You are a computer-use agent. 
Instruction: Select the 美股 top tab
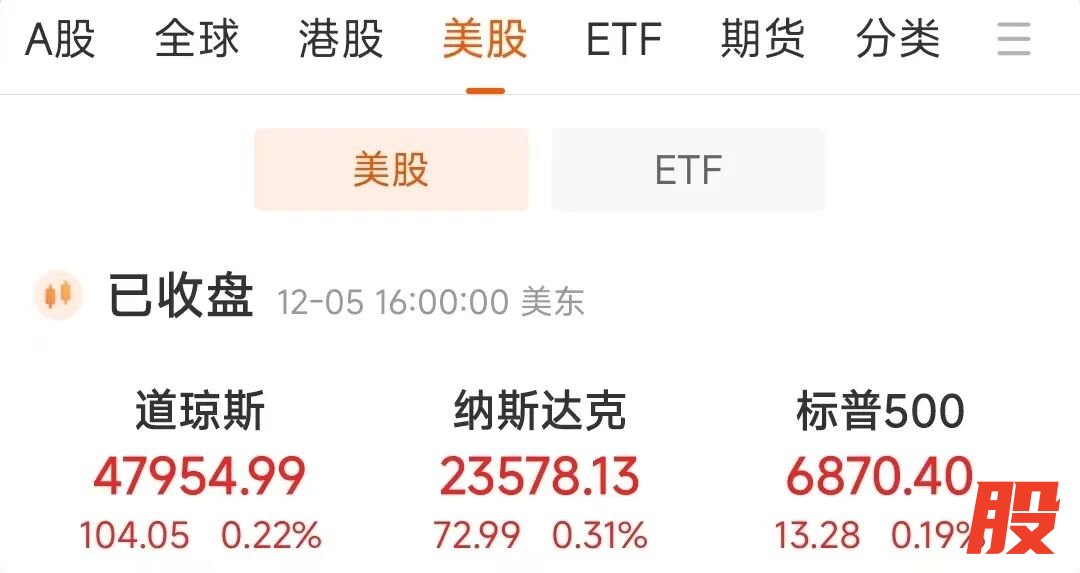pos(484,41)
